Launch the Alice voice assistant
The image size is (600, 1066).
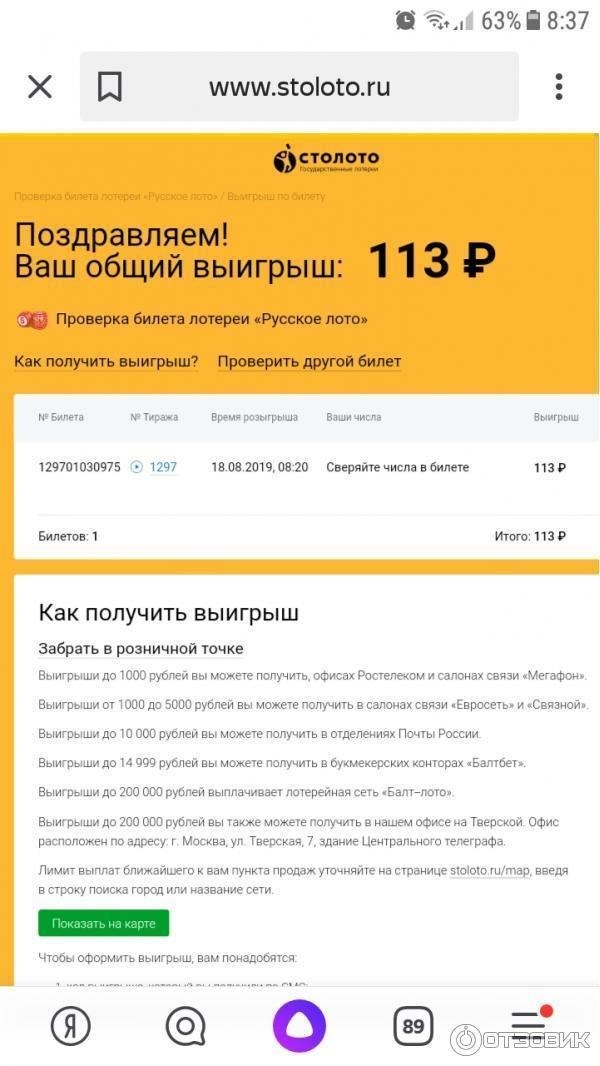[x=300, y=1025]
